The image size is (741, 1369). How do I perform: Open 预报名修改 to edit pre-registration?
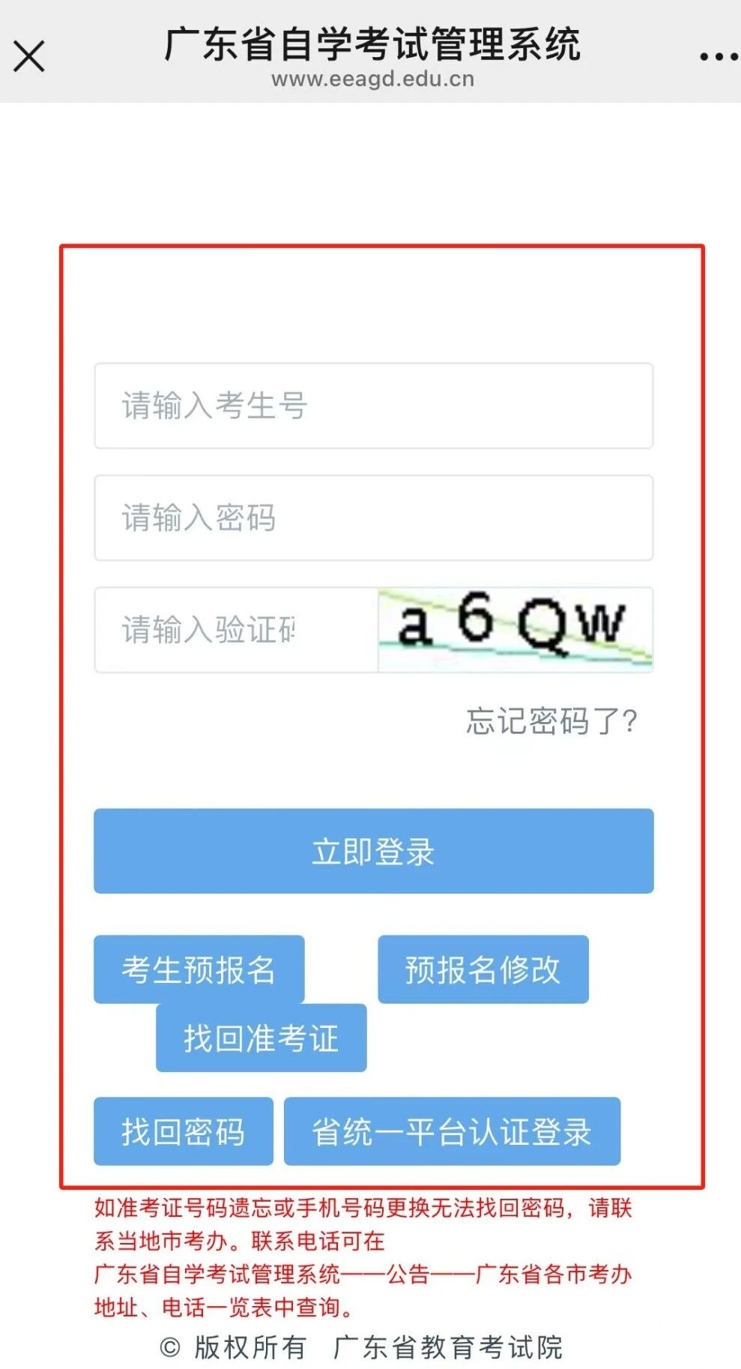coord(483,969)
